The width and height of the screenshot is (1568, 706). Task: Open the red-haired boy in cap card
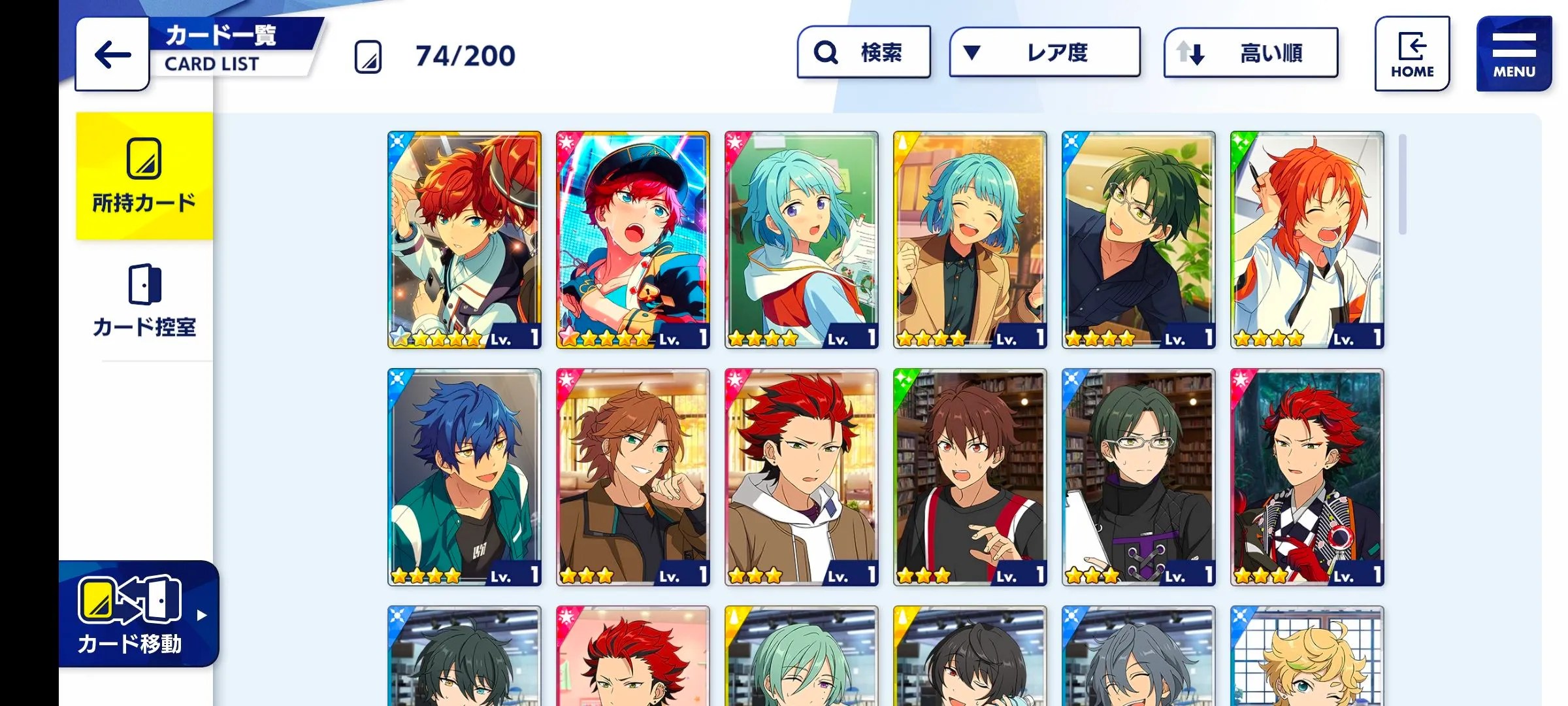point(632,239)
